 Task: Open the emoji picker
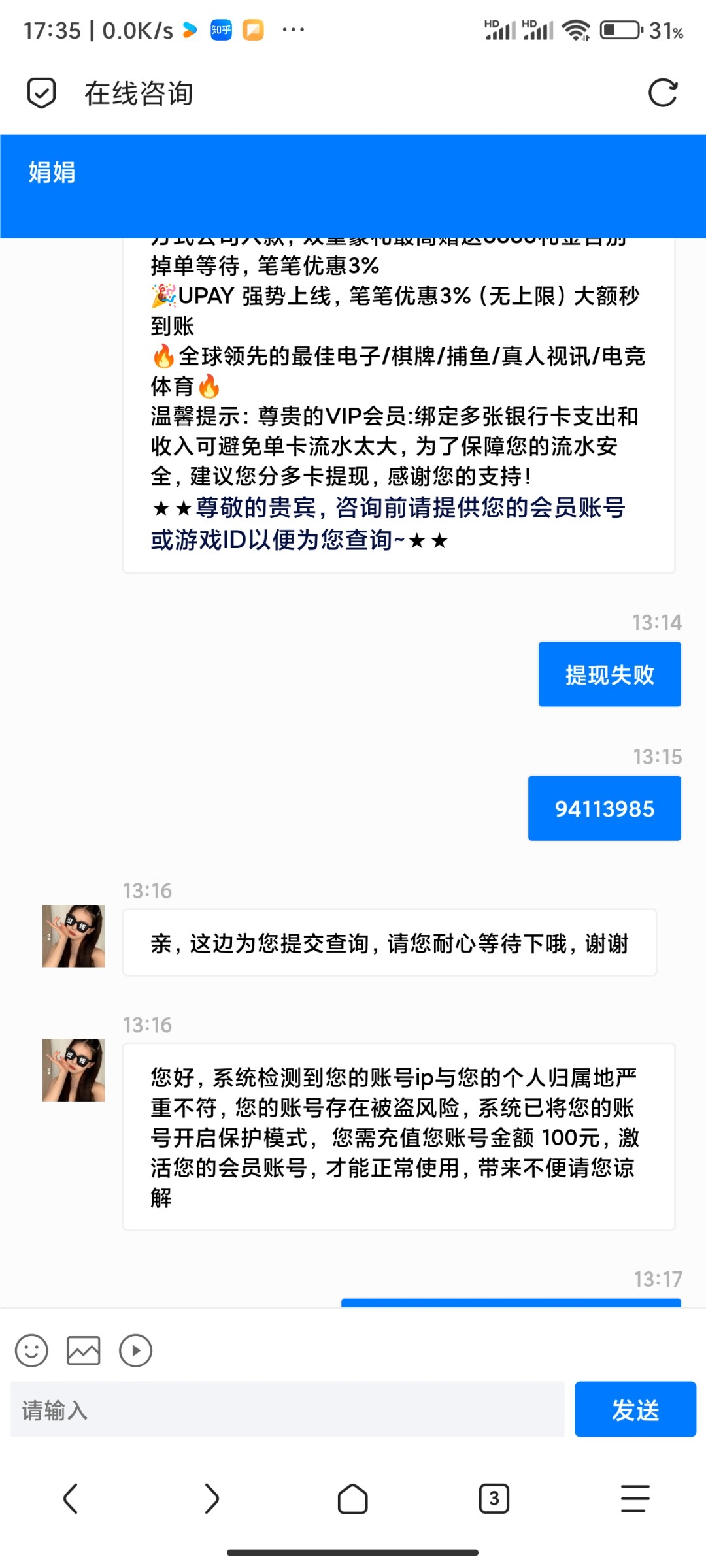tap(31, 1350)
